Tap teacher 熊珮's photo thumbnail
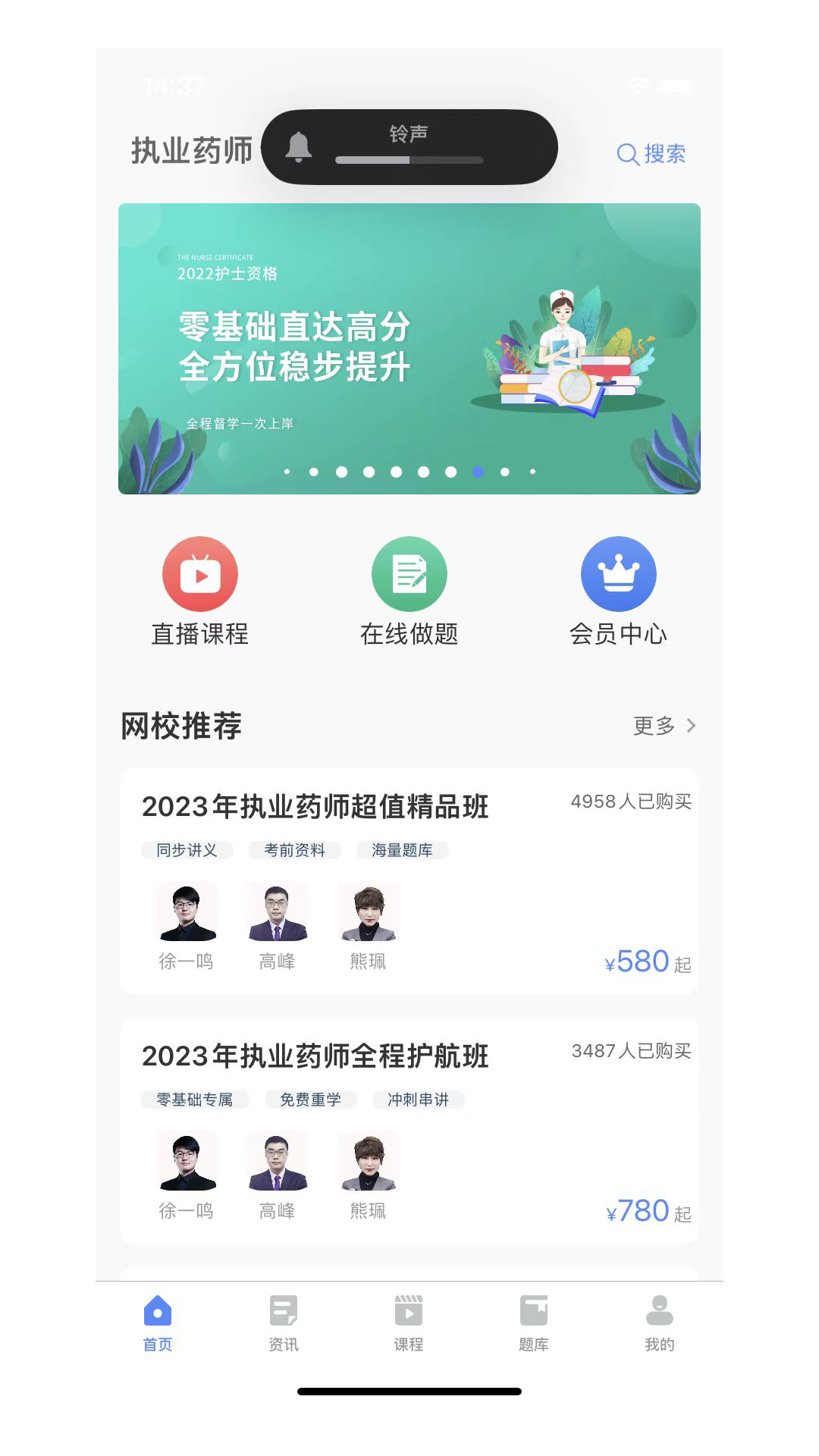The width and height of the screenshot is (819, 1456). (368, 910)
